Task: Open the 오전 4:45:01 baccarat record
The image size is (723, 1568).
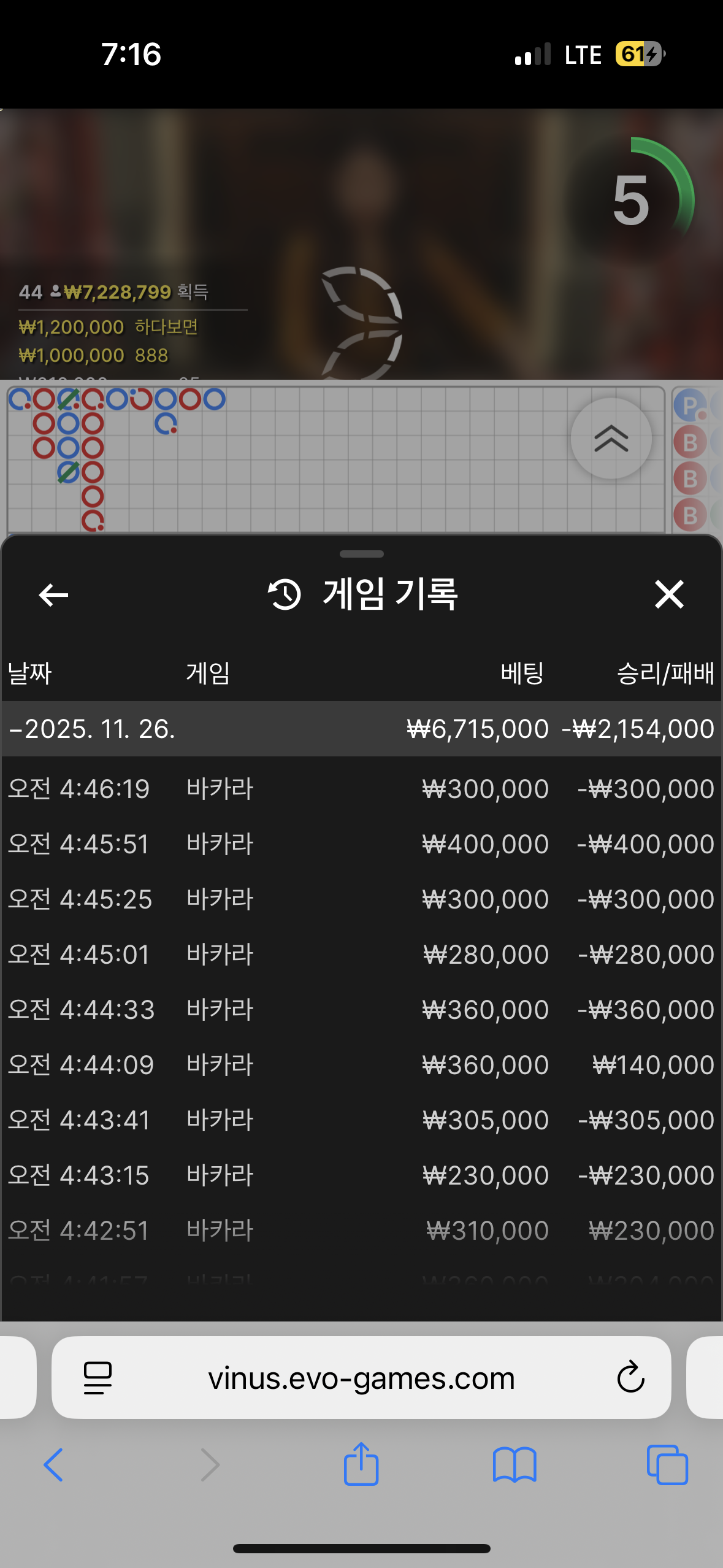Action: pos(361,955)
